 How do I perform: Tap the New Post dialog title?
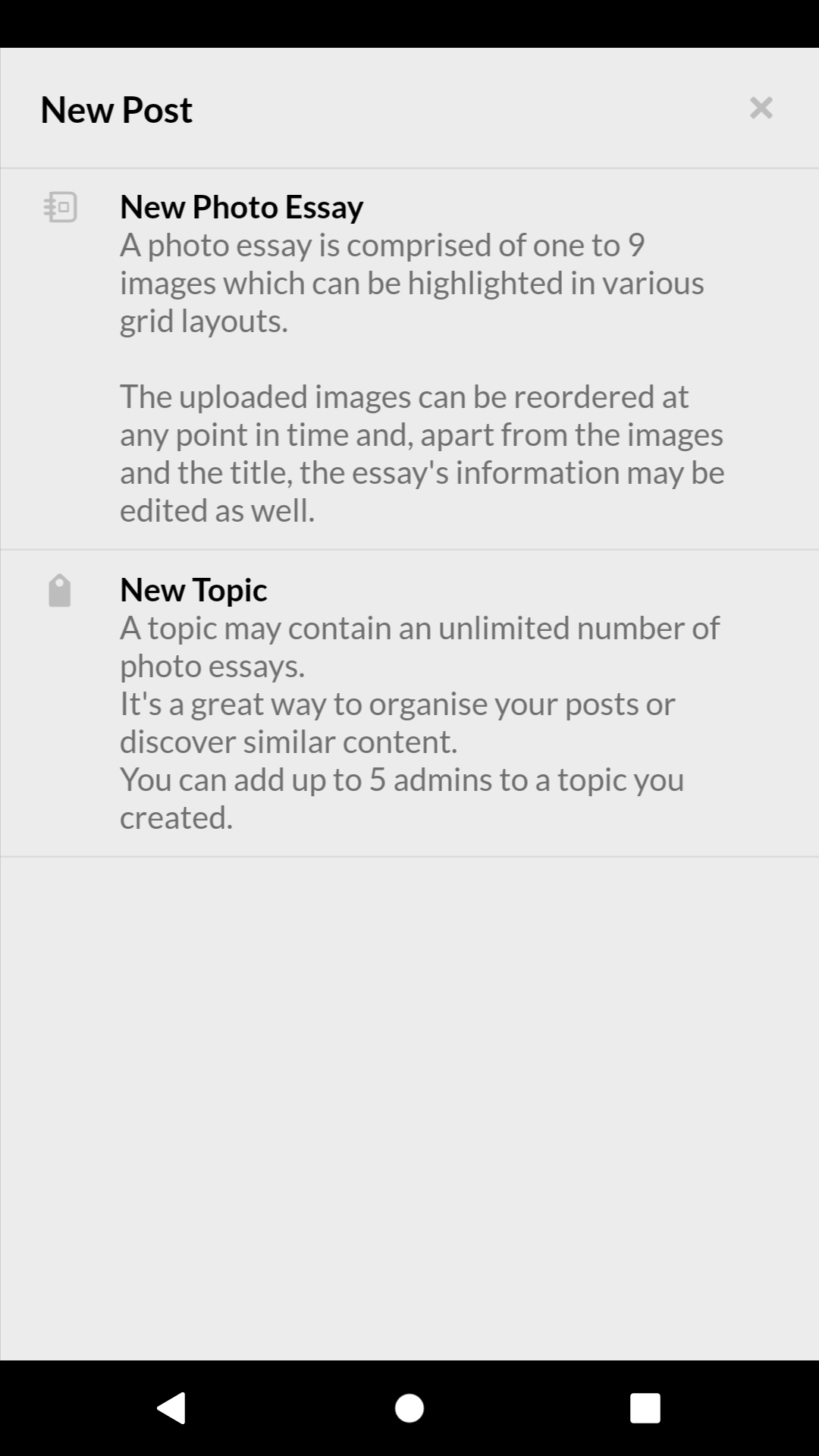(116, 108)
